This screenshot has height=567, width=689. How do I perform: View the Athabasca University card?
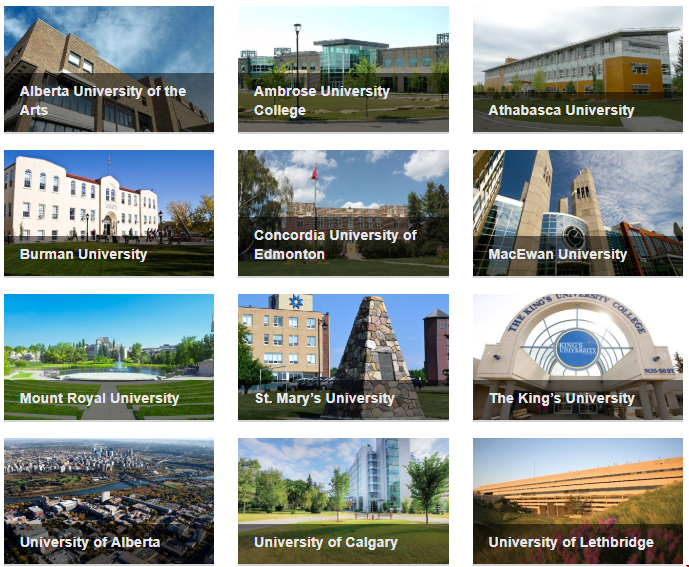577,69
